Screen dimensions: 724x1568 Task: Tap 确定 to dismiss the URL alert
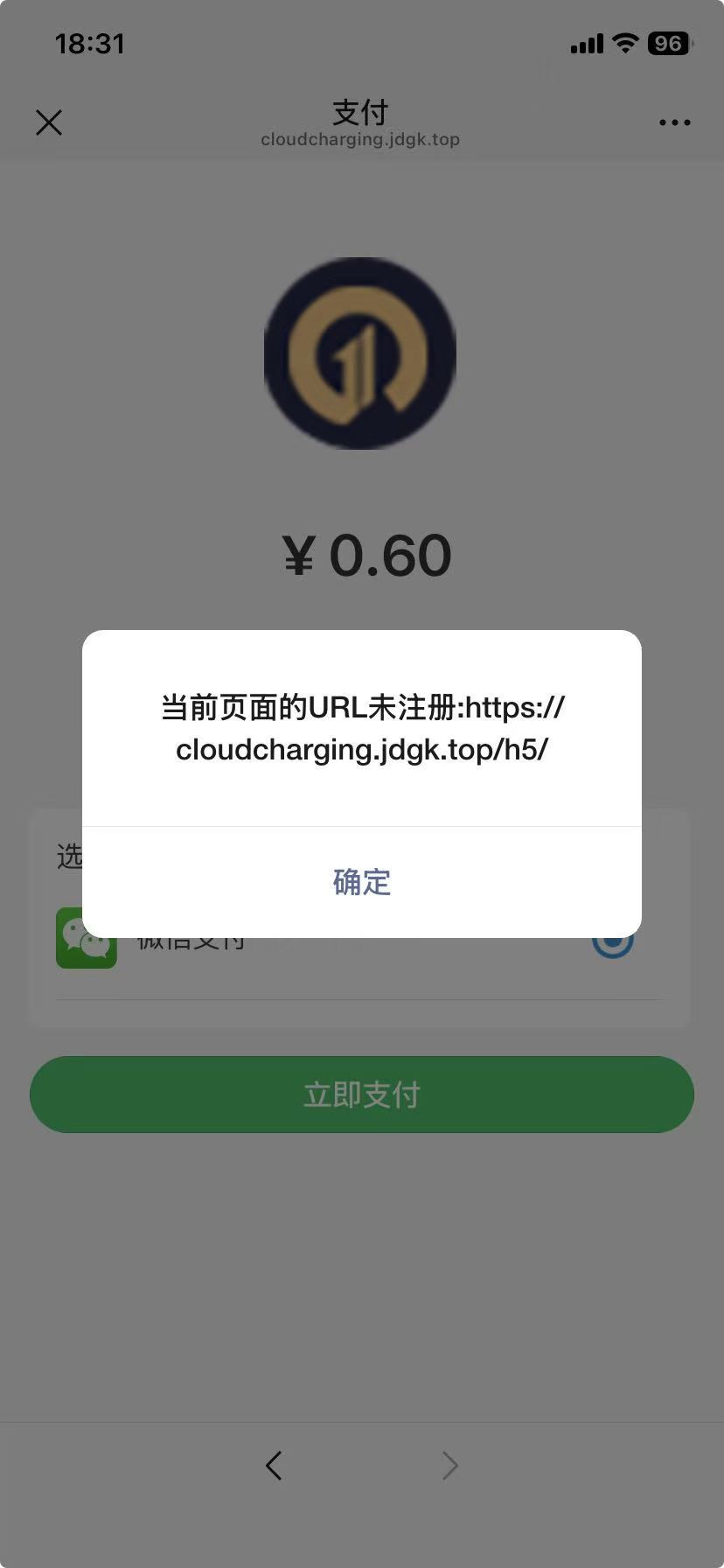coord(361,882)
